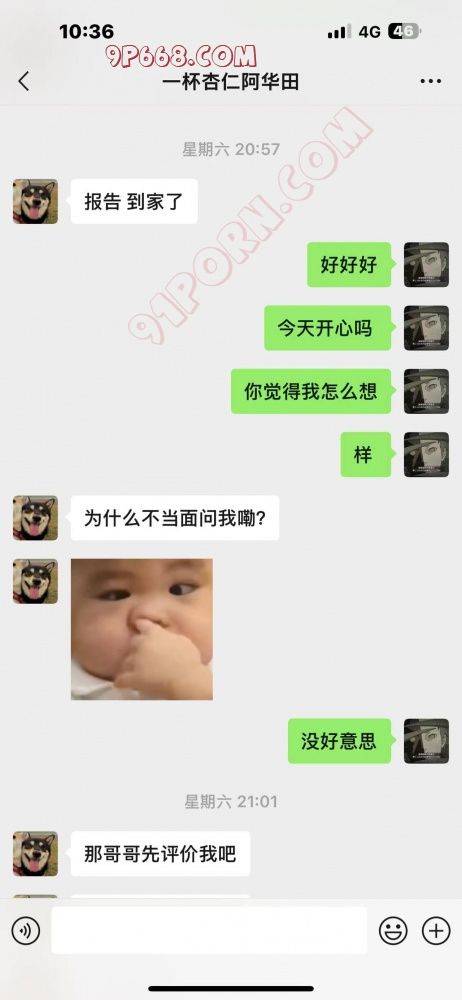Viewport: 462px width, 1000px height.
Task: Switch to voice message input
Action: (x=26, y=932)
